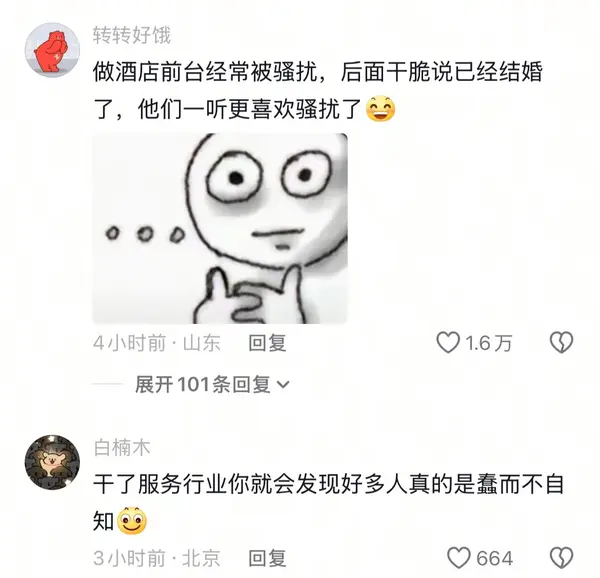
Task: Dislike 白楠木's comment
Action: (x=562, y=557)
